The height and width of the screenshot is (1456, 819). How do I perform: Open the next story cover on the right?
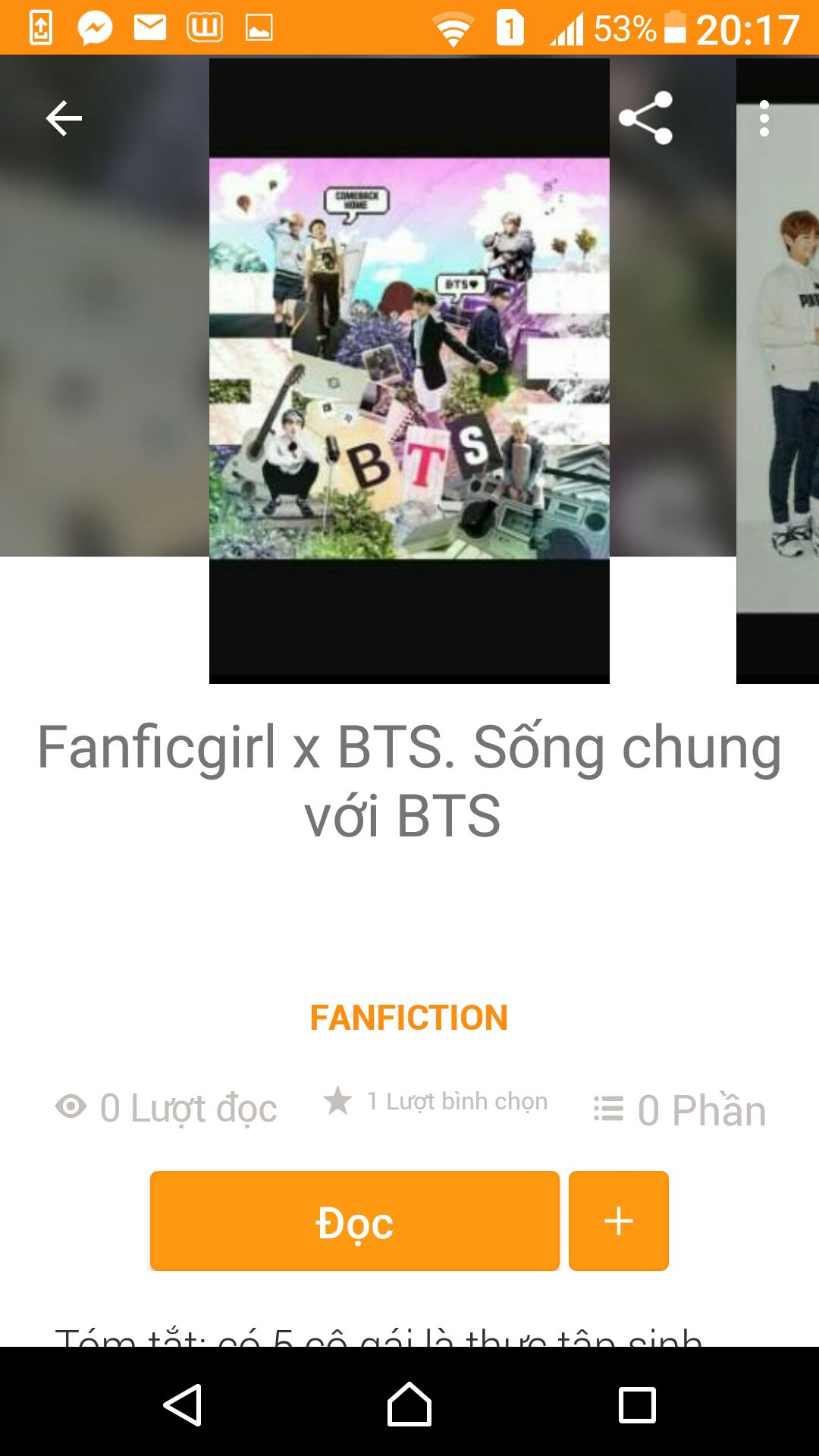pyautogui.click(x=777, y=371)
